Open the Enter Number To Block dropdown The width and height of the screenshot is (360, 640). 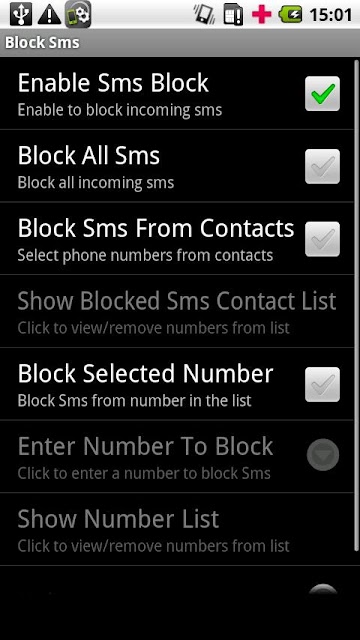click(x=322, y=455)
